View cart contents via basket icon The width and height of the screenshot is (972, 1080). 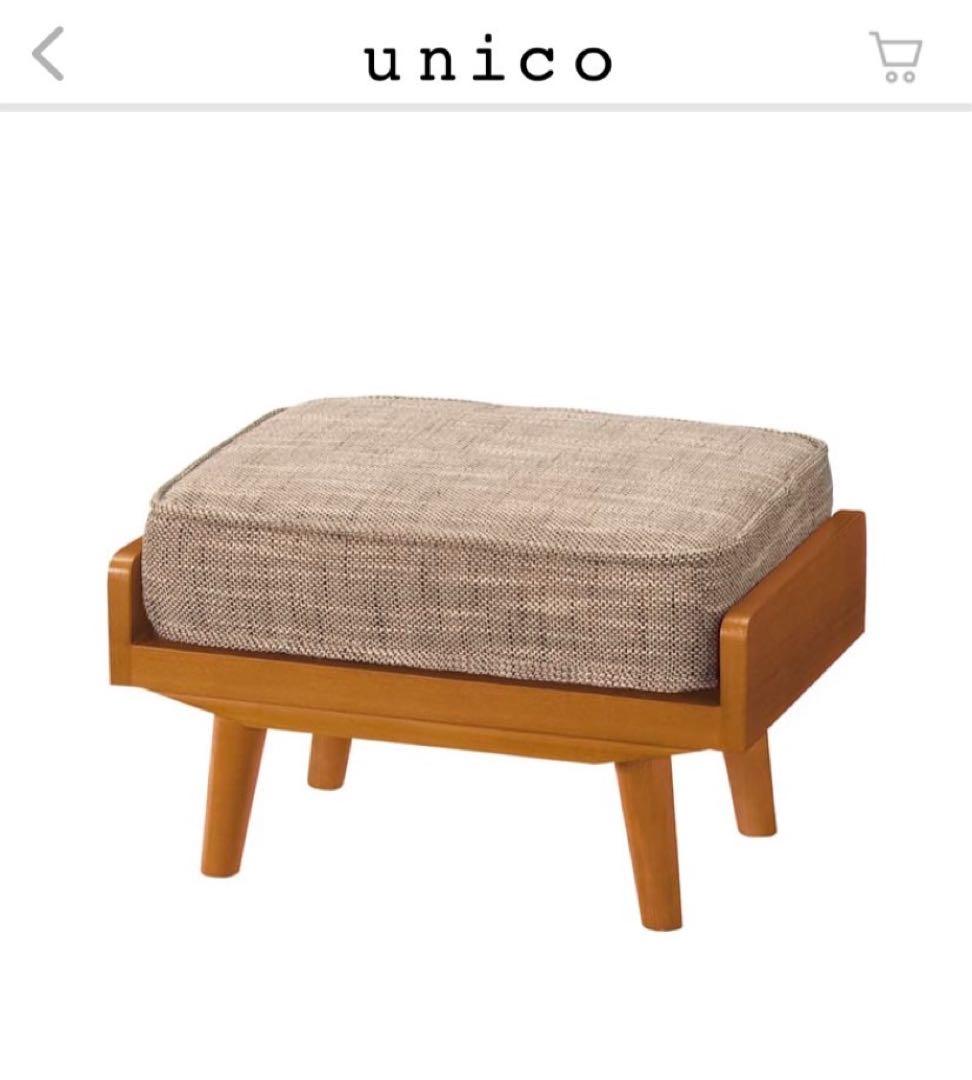coord(897,58)
